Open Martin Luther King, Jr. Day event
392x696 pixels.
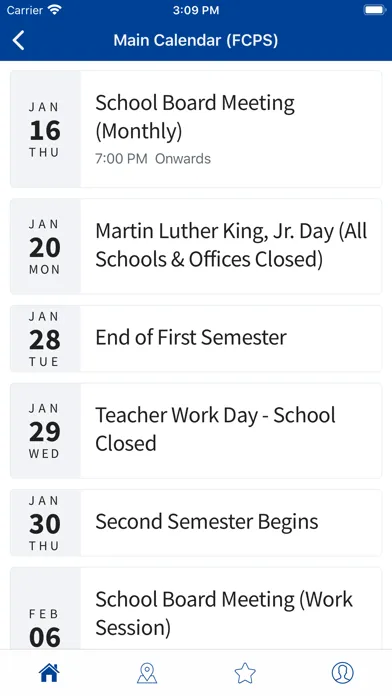coord(196,246)
